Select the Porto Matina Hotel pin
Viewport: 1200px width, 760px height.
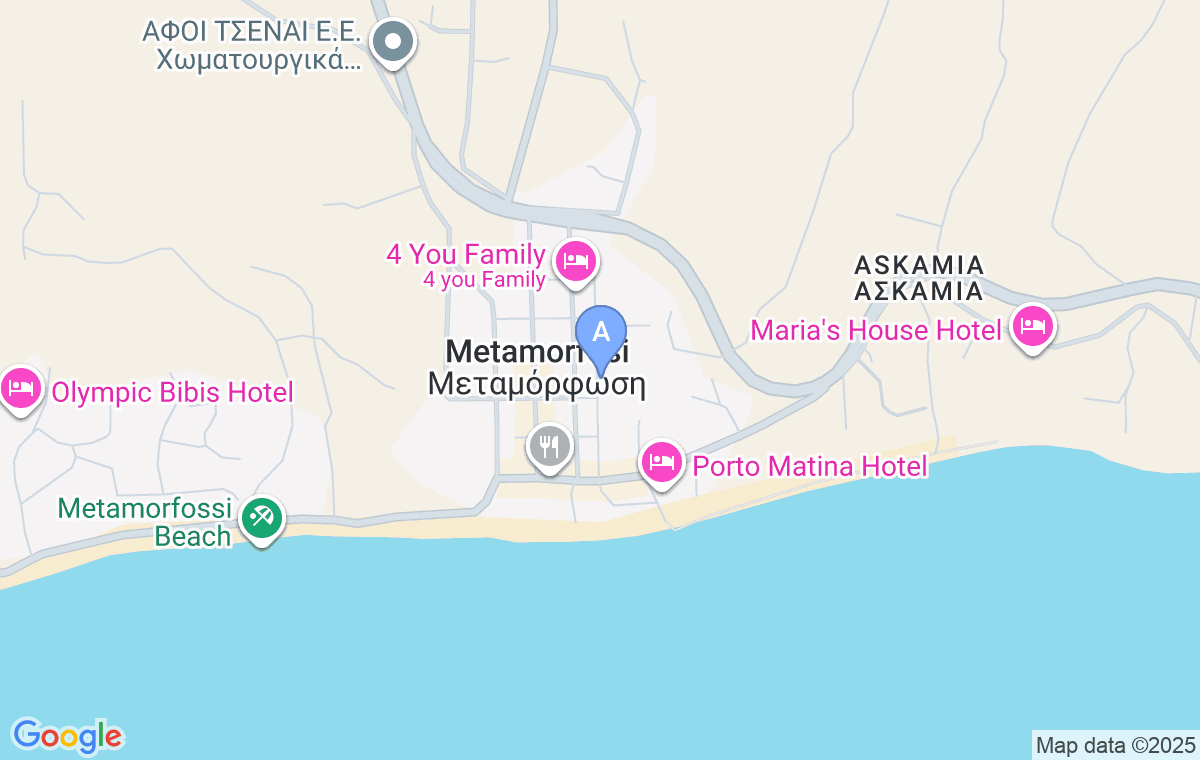click(661, 463)
